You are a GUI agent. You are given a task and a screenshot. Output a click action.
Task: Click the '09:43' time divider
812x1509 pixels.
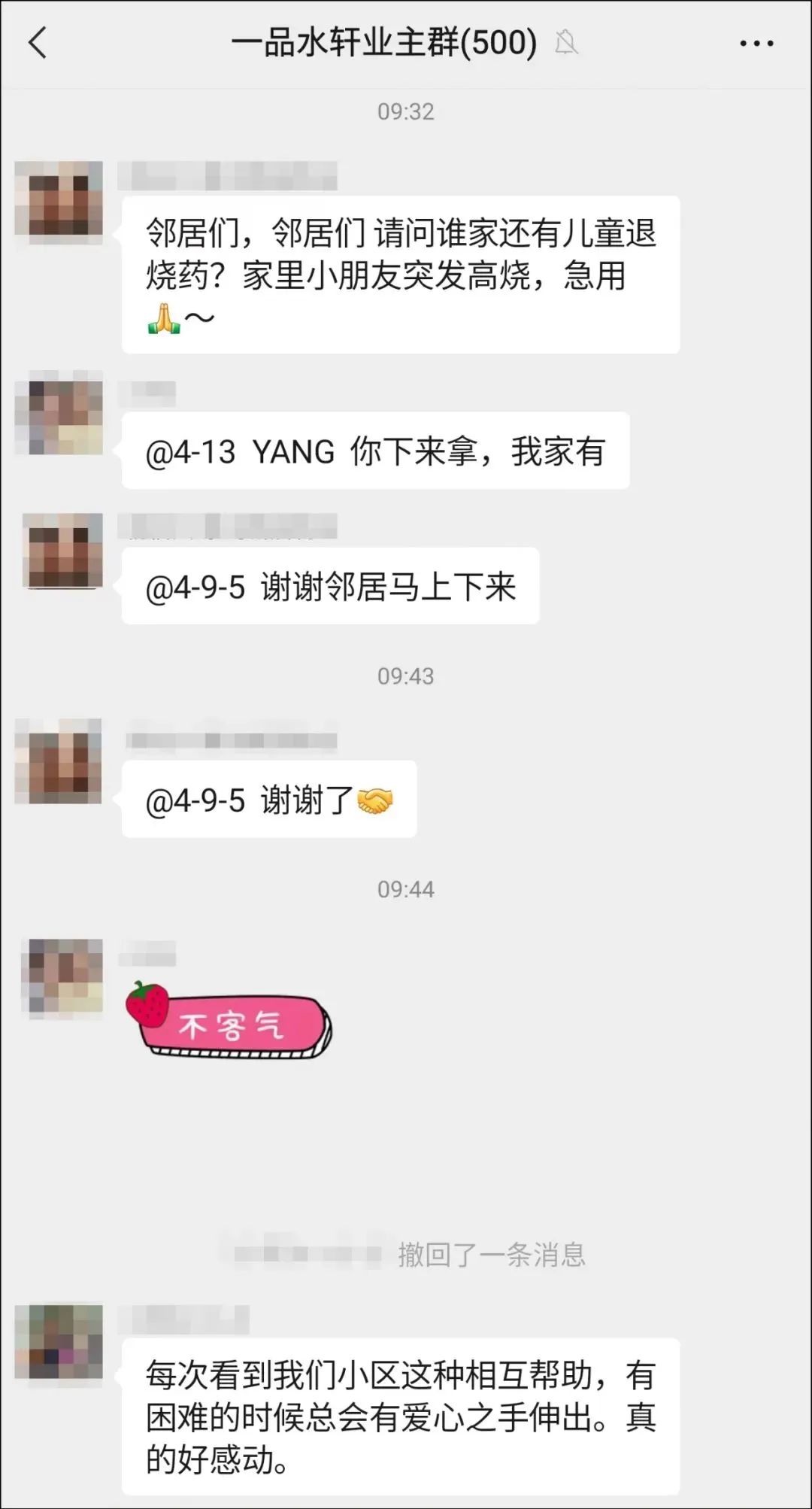coord(406,676)
